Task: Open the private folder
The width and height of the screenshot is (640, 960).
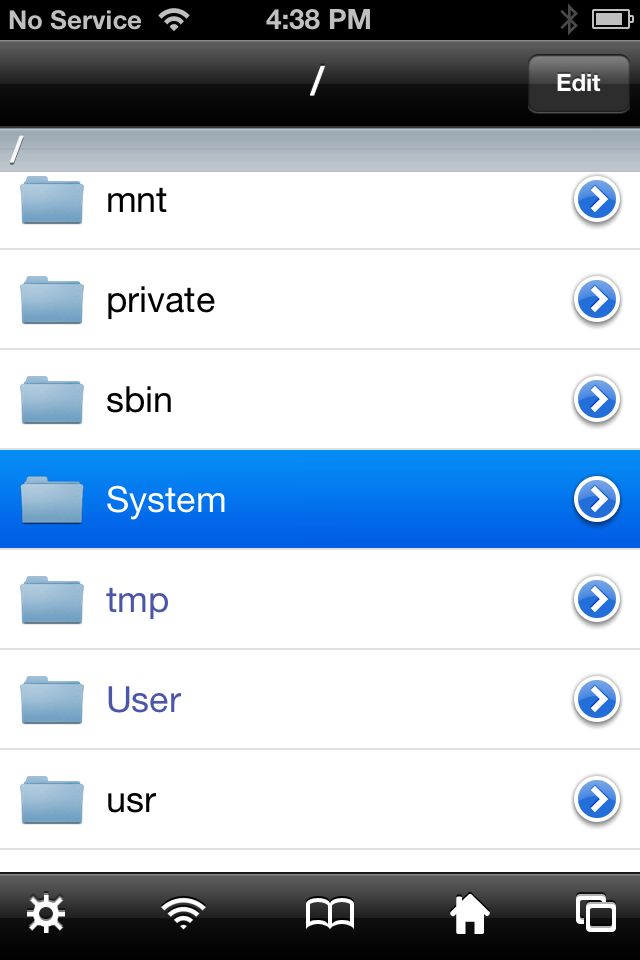Action: click(160, 300)
